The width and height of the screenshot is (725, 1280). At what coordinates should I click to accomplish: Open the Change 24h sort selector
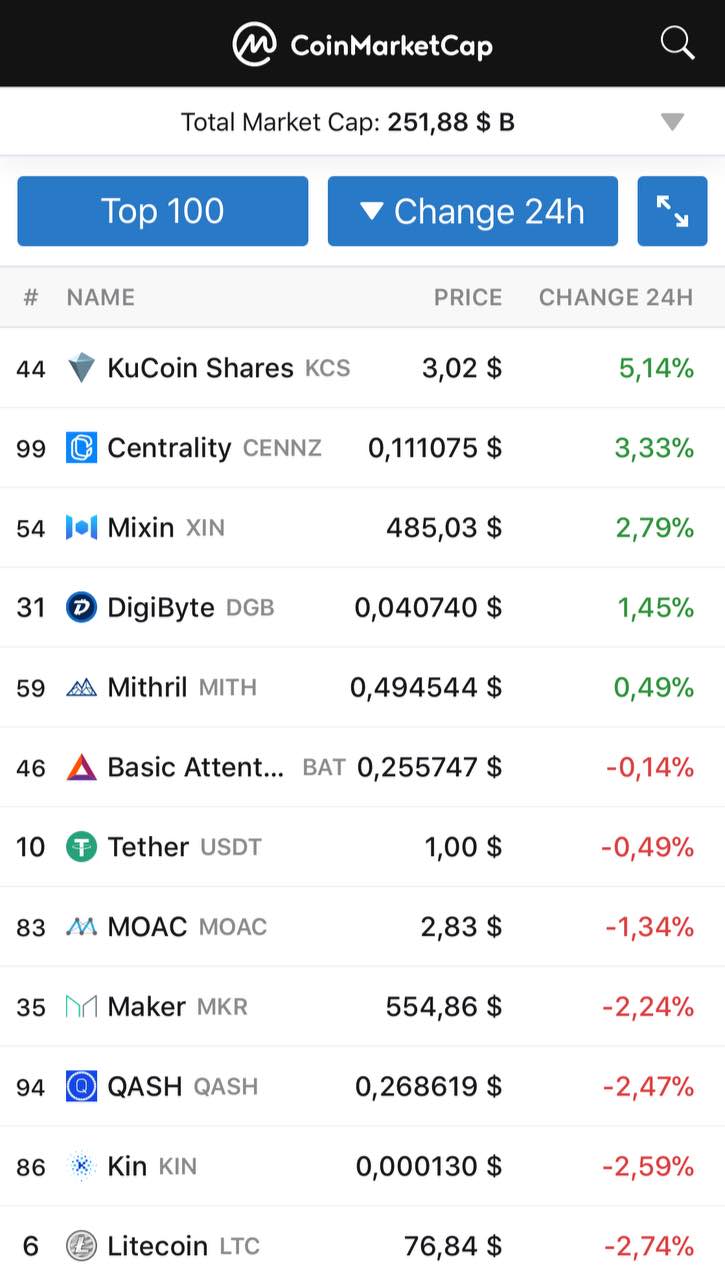tap(472, 211)
